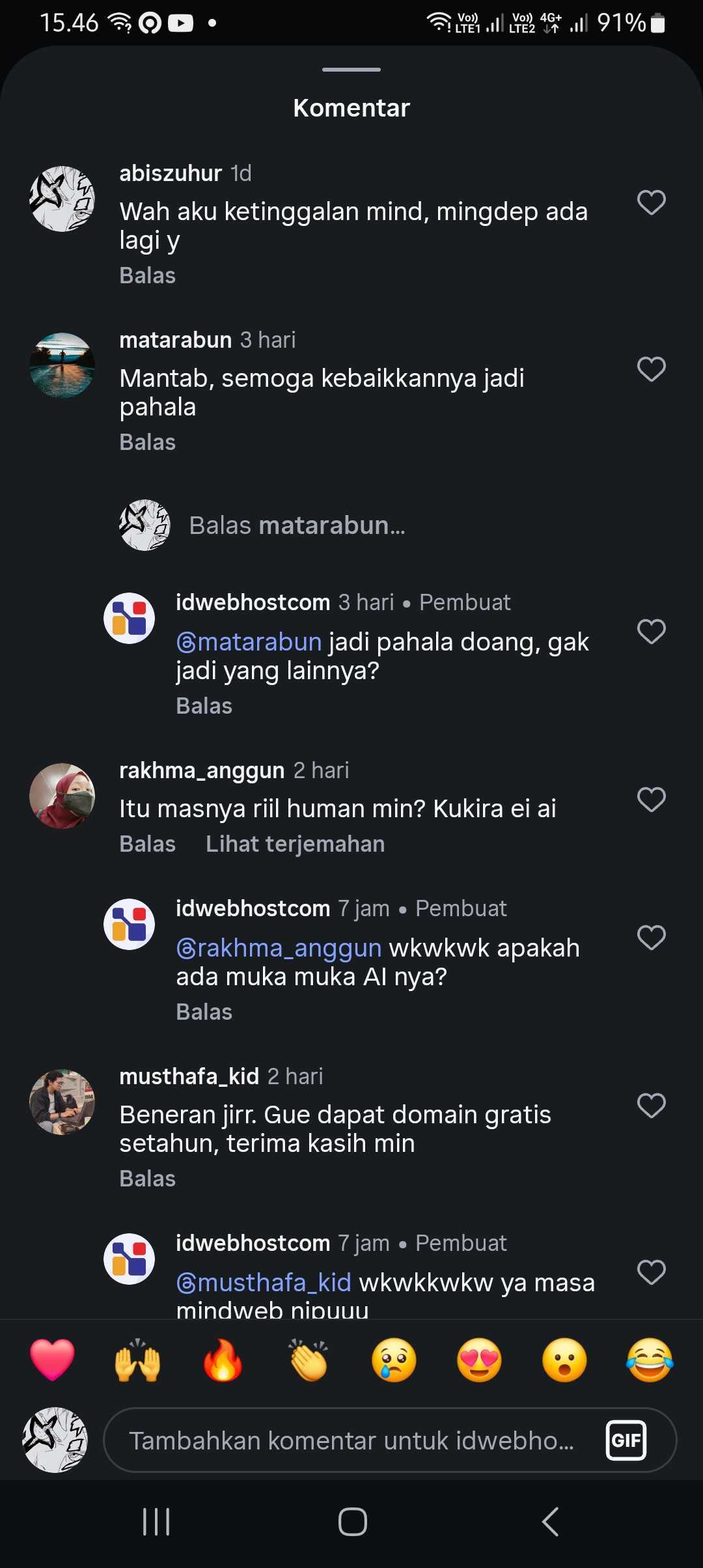This screenshot has width=703, height=1568.
Task: Like musthafa_kid's comment
Action: 651,1106
